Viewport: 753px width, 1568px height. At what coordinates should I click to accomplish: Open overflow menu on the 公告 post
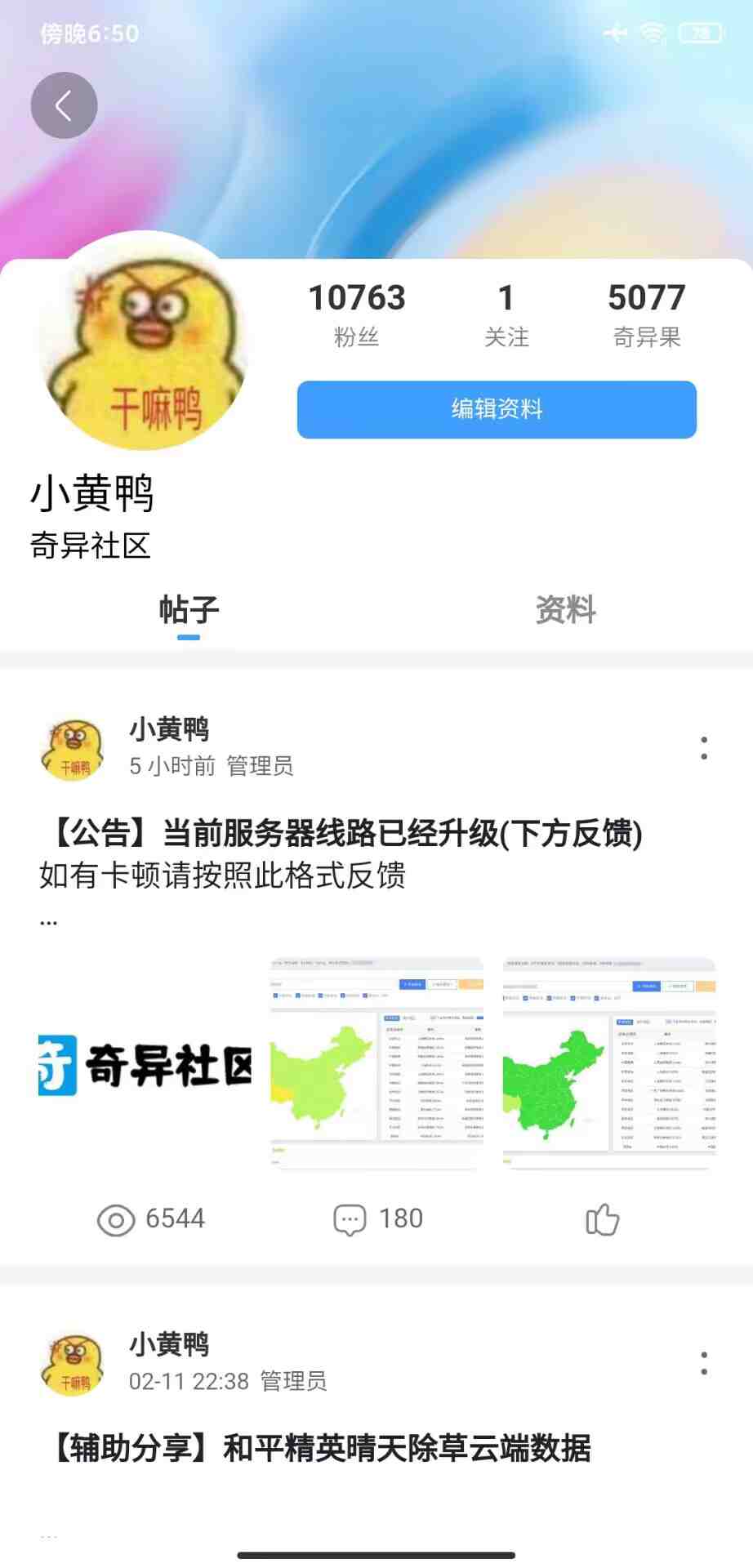point(703,748)
